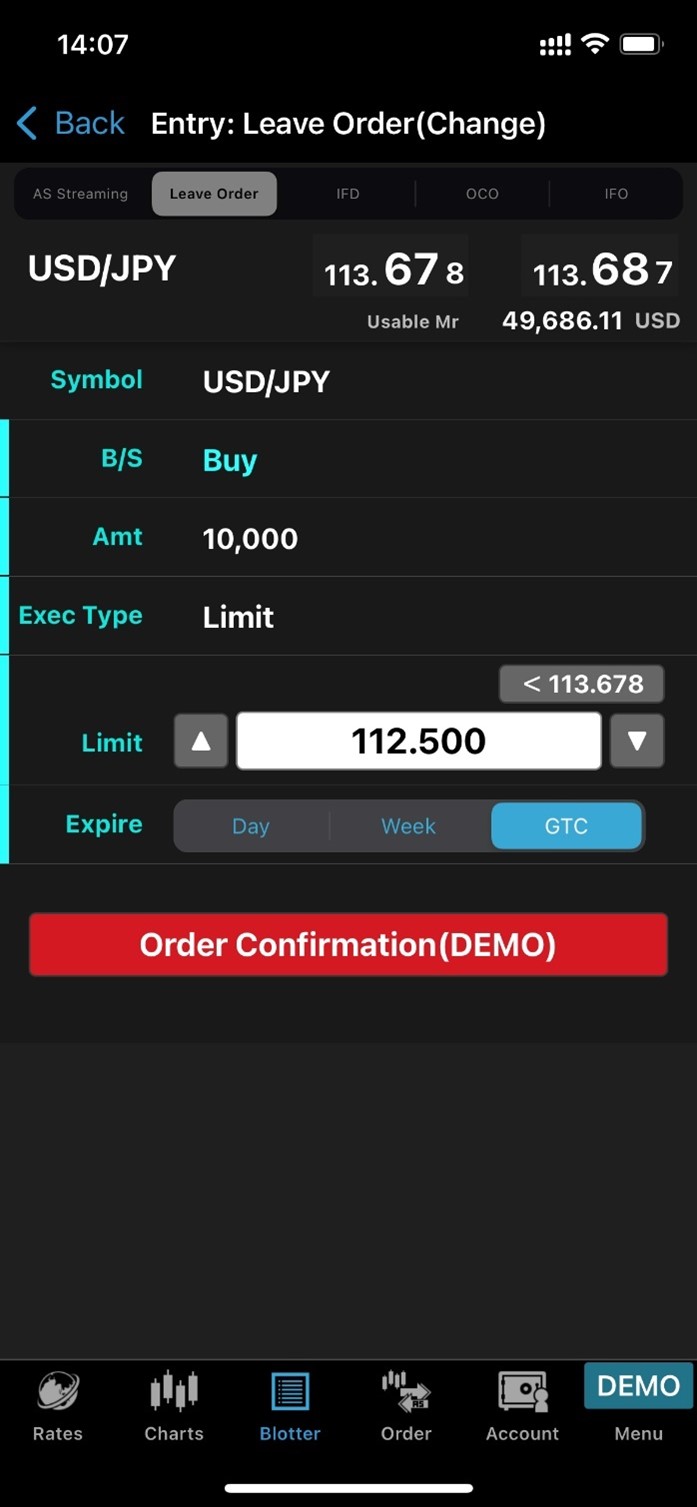697x1507 pixels.
Task: Tap Order Confirmation(DEMO) button
Action: (x=348, y=944)
